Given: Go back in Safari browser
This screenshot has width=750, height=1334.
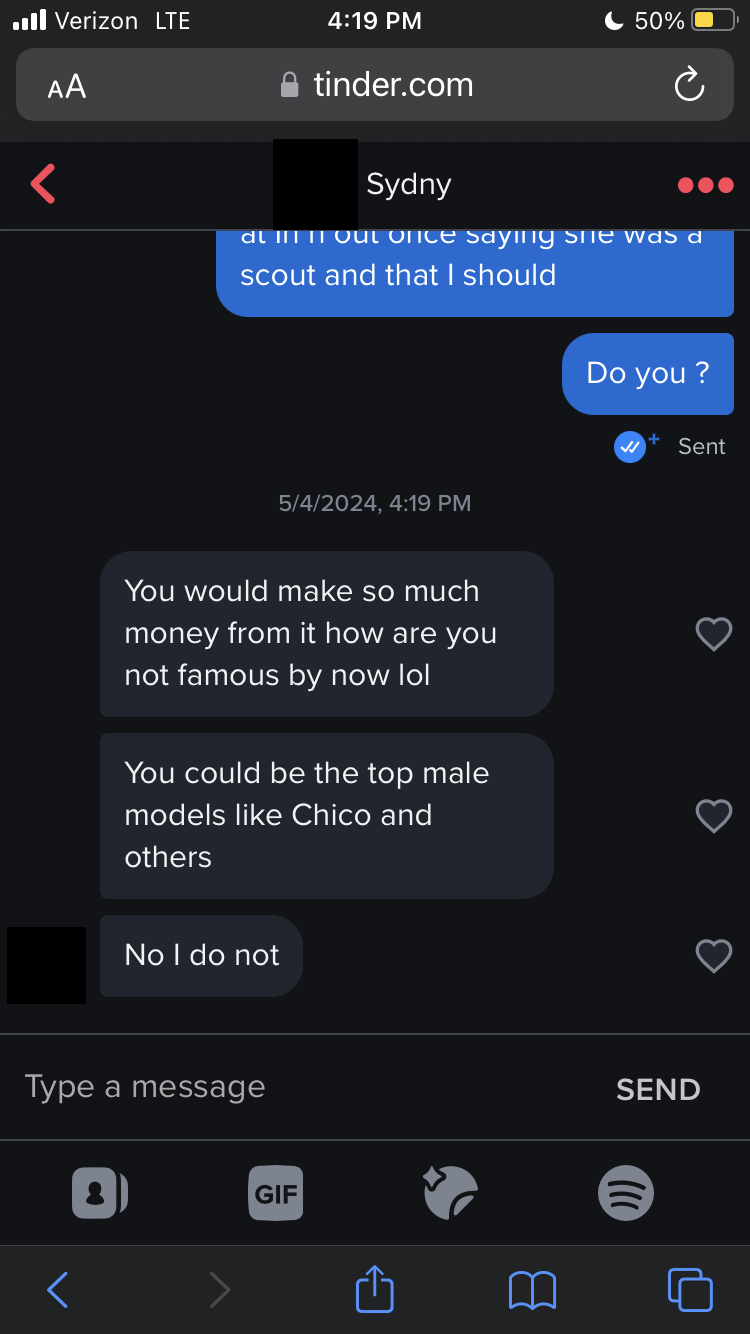Looking at the screenshot, I should point(57,1290).
